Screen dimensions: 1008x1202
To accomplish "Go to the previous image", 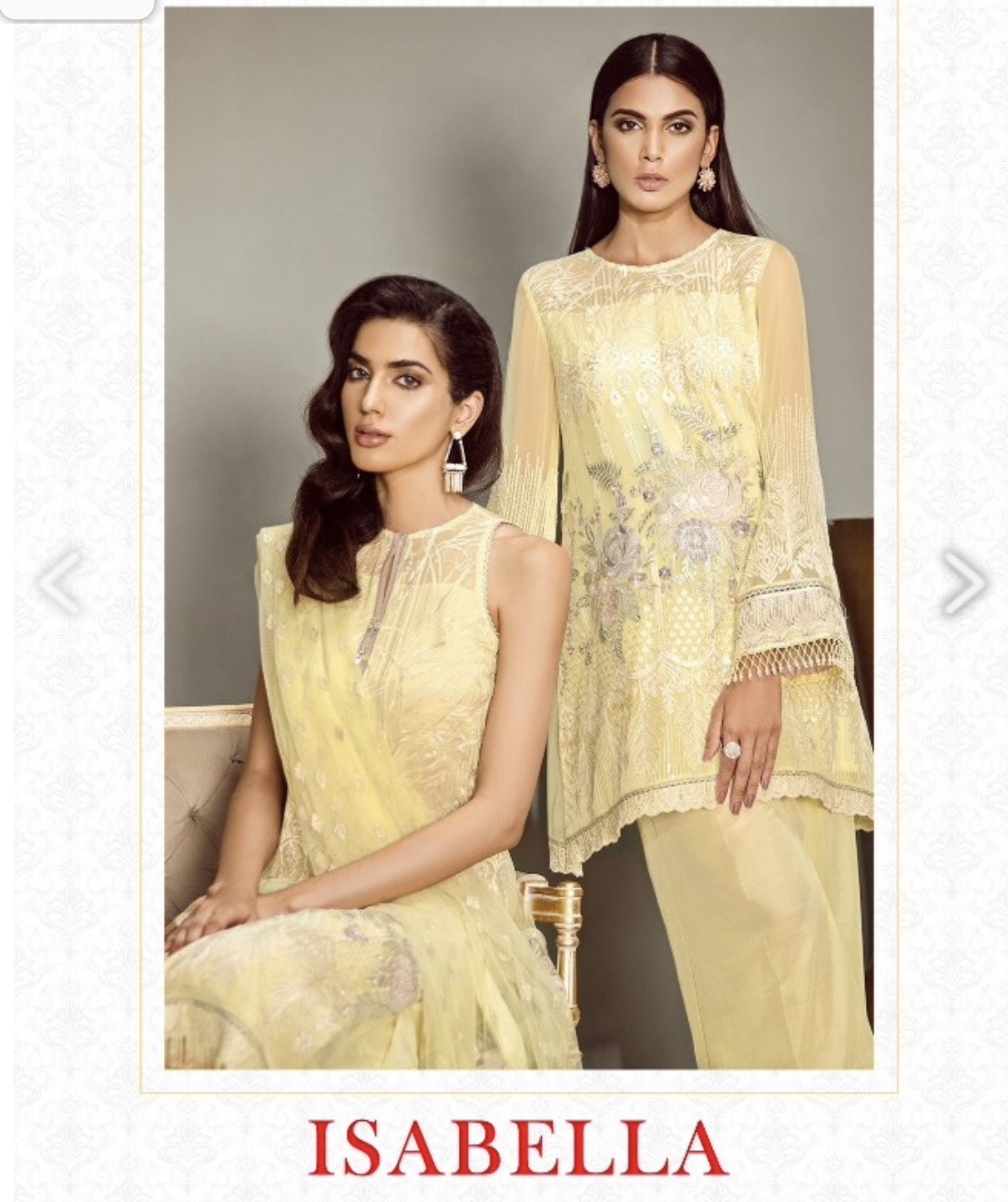I will pyautogui.click(x=61, y=581).
